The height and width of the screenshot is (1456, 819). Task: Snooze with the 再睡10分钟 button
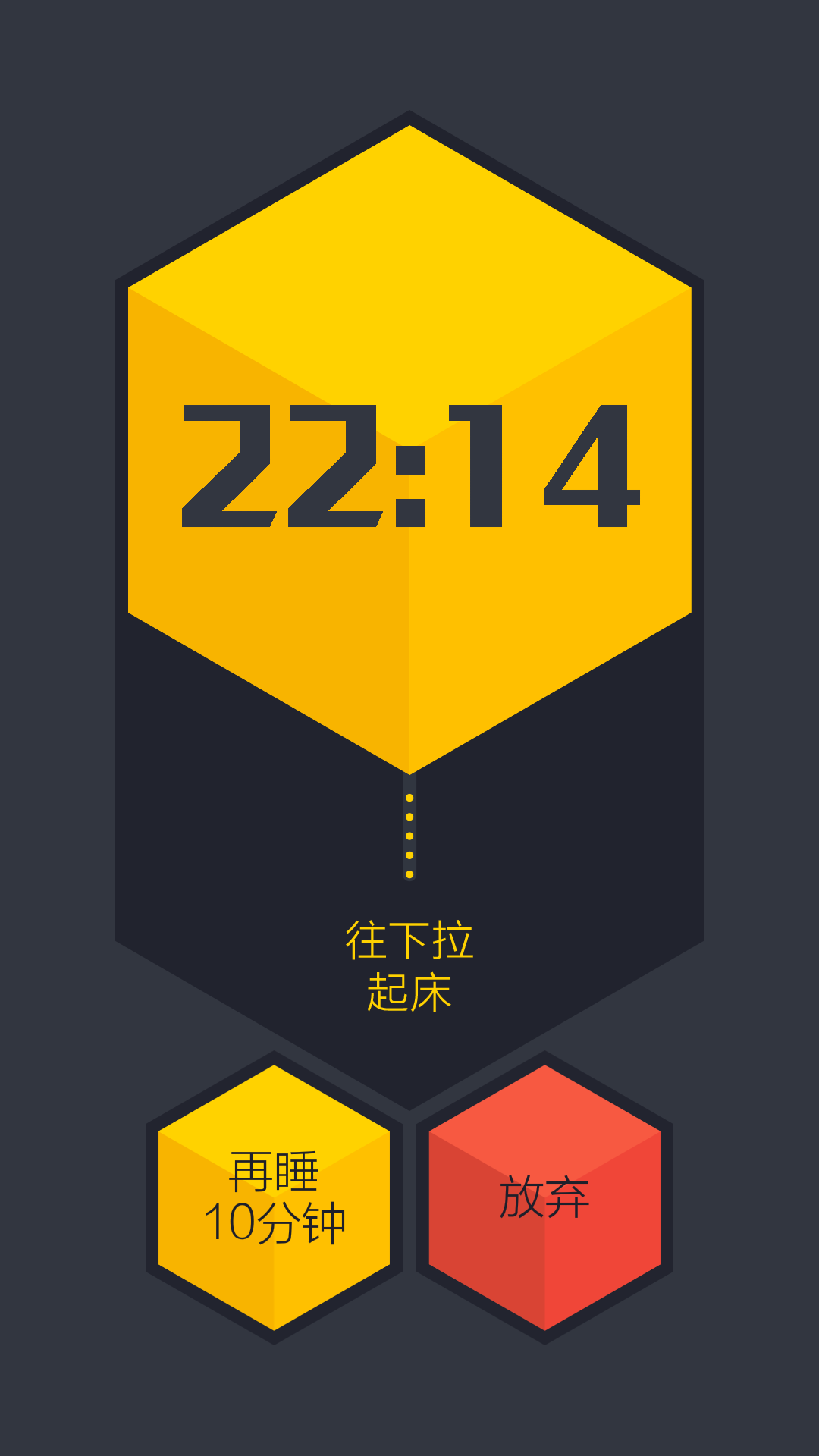pos(274,1198)
